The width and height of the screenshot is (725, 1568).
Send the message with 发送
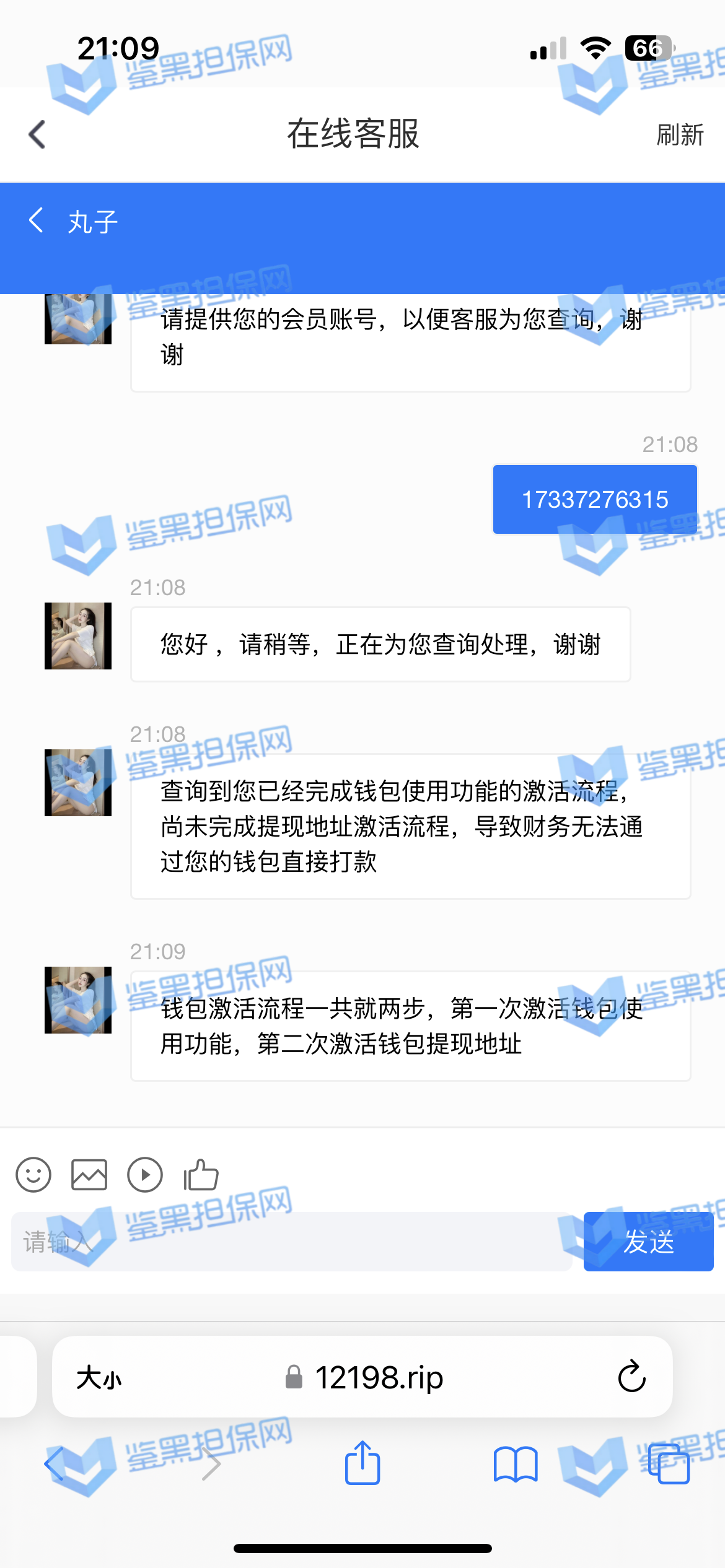pos(648,1242)
